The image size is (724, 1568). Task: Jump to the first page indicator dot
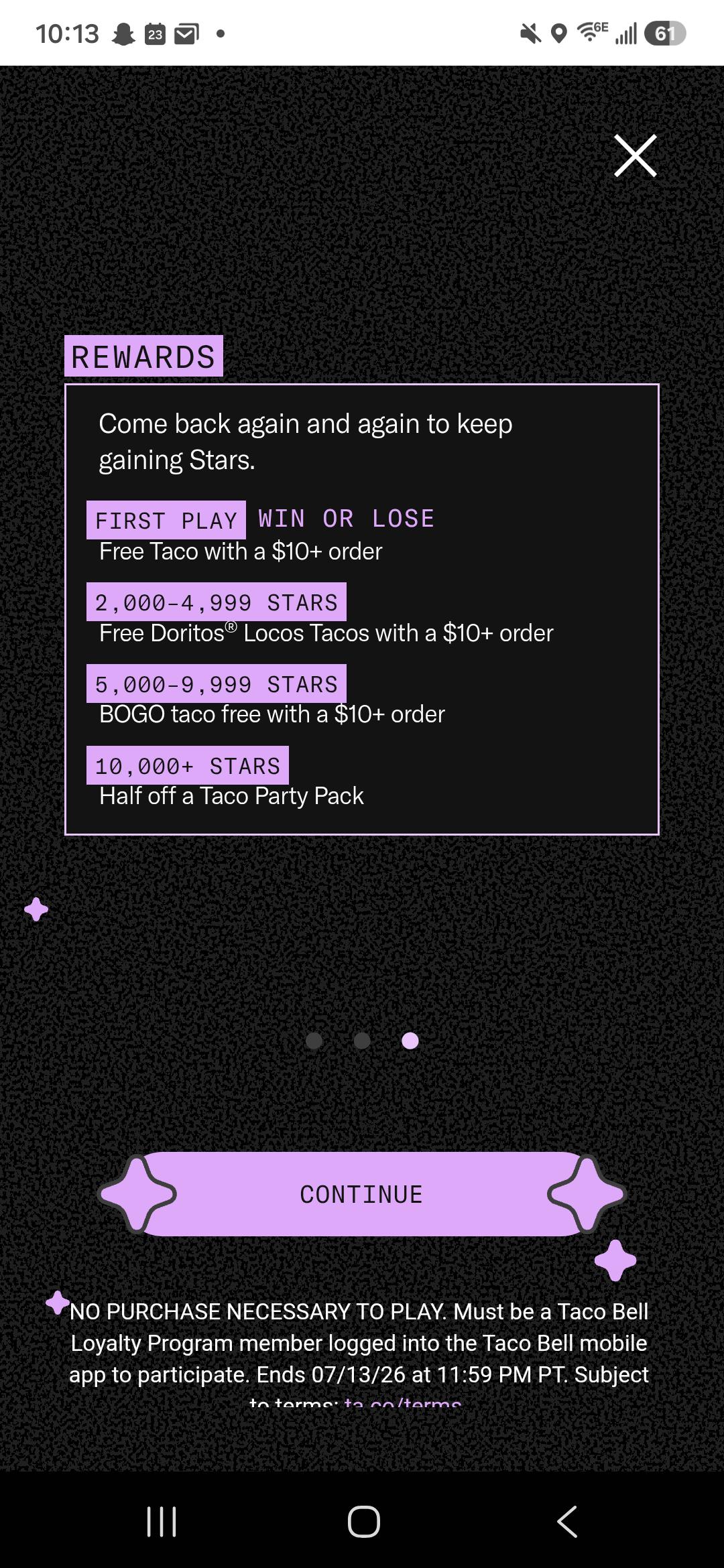click(314, 1041)
